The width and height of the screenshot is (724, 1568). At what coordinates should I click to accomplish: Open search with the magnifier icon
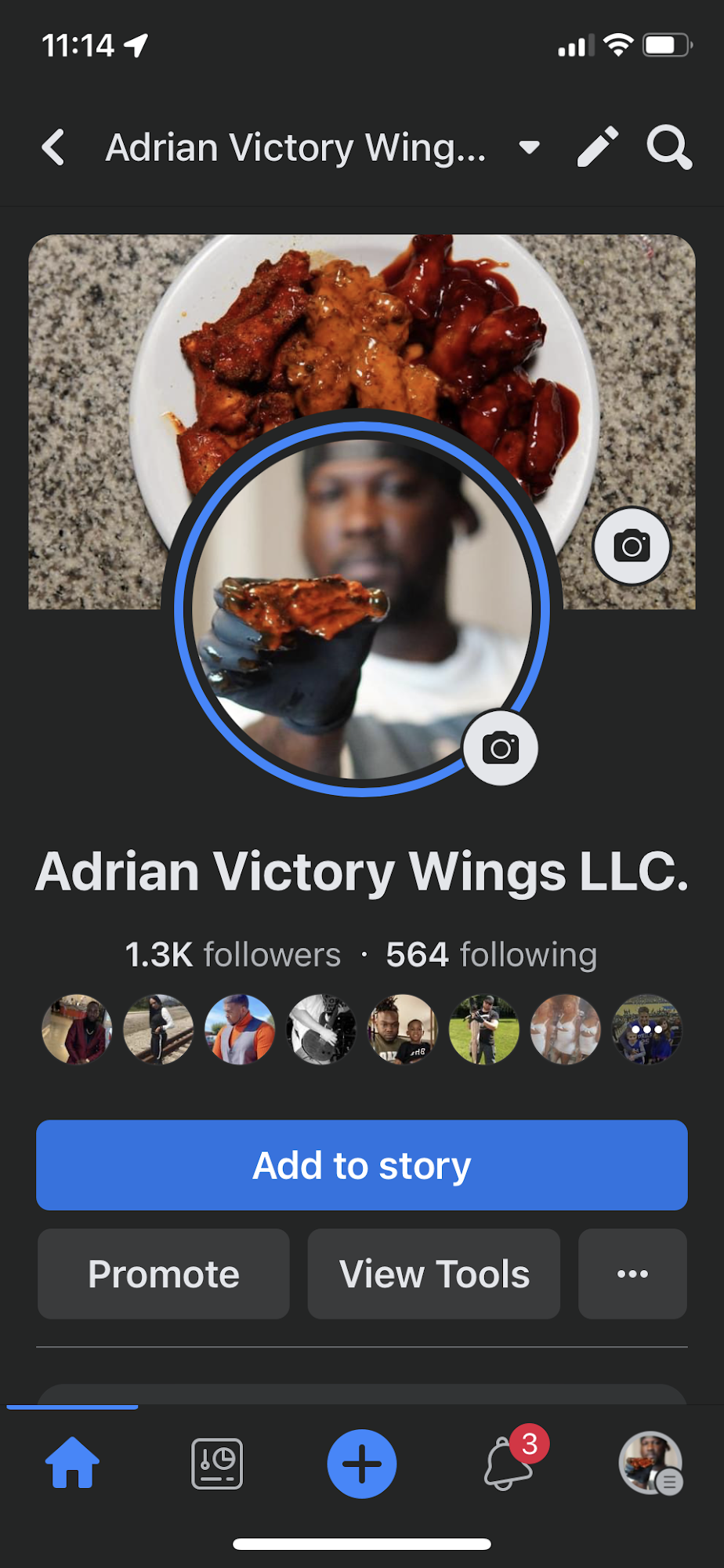[x=668, y=147]
